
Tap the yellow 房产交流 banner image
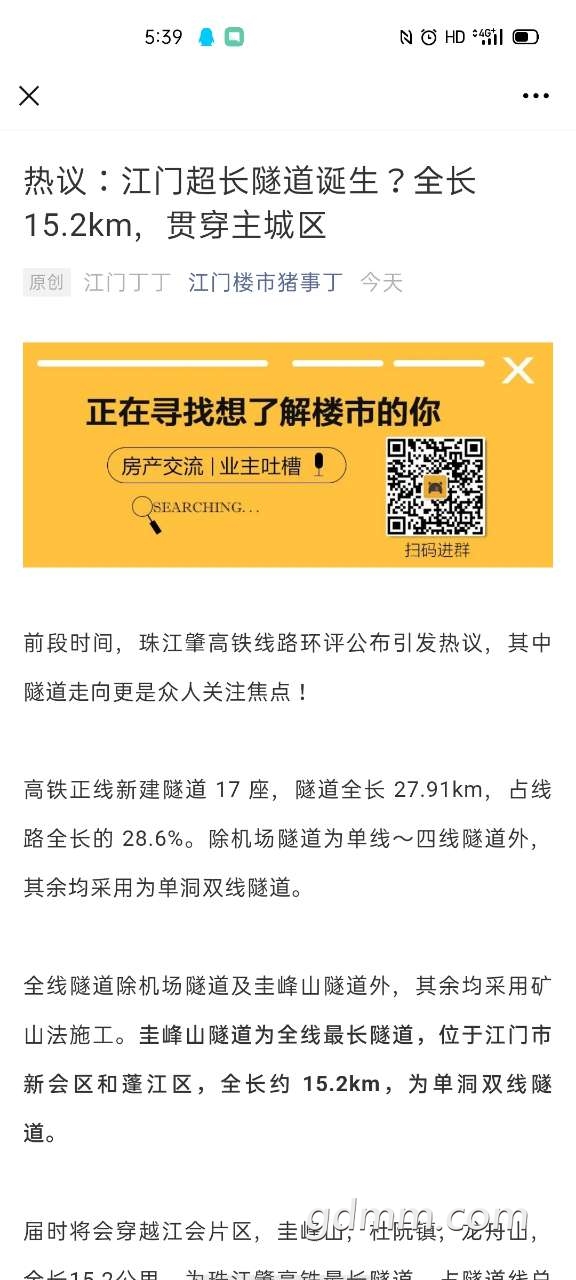[x=288, y=455]
